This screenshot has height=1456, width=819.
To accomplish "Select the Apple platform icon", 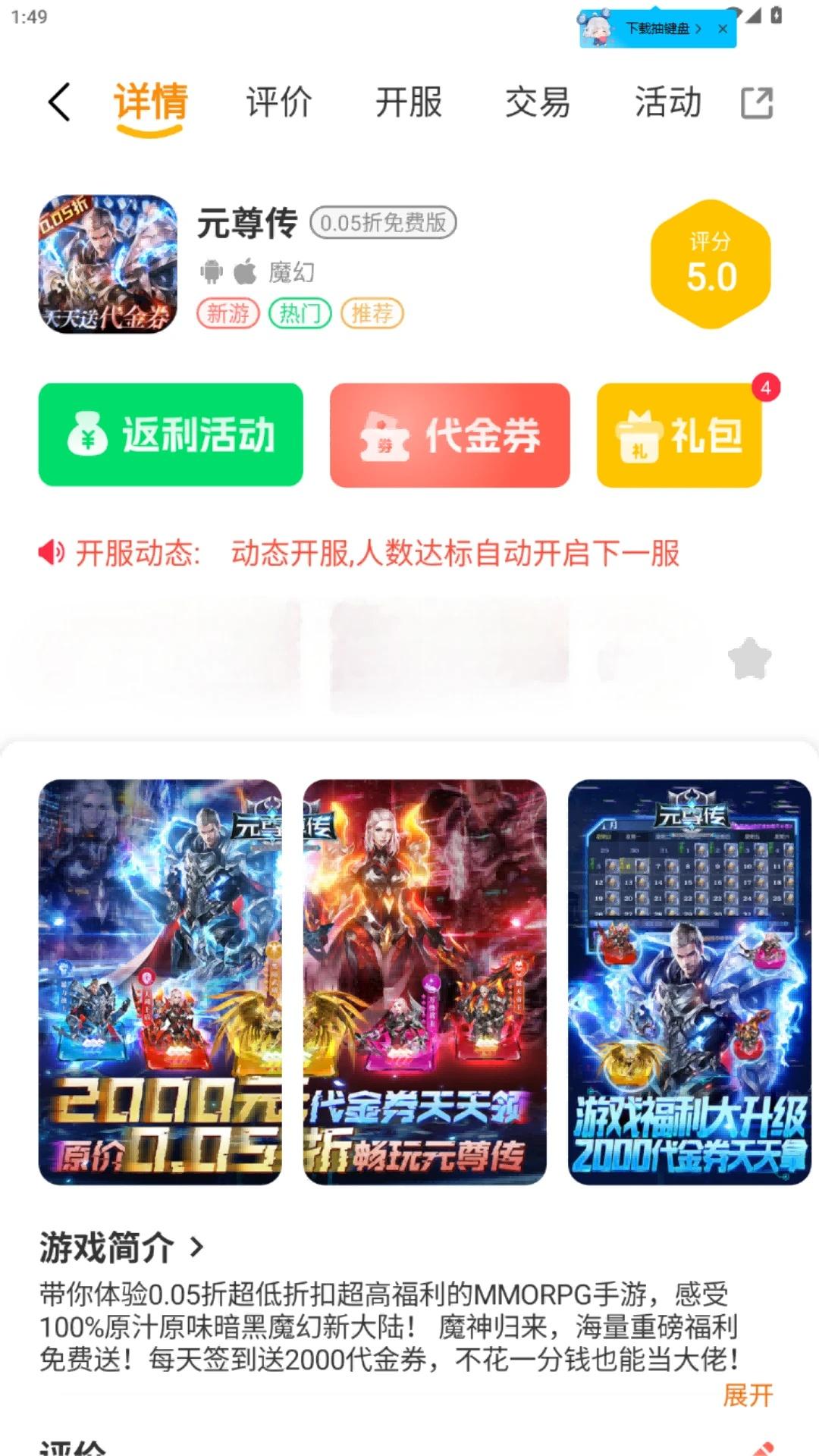I will click(x=244, y=269).
